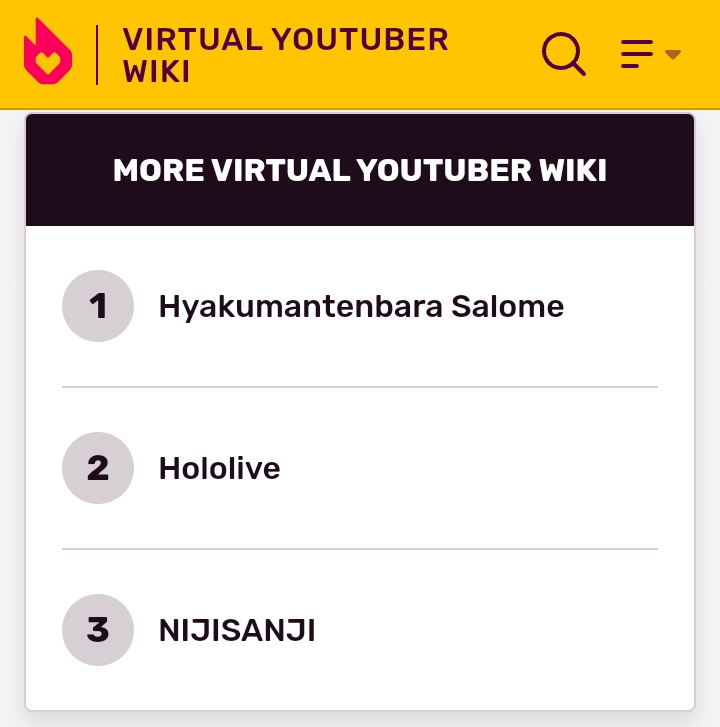720x727 pixels.
Task: Open the Hololive article
Action: click(220, 468)
